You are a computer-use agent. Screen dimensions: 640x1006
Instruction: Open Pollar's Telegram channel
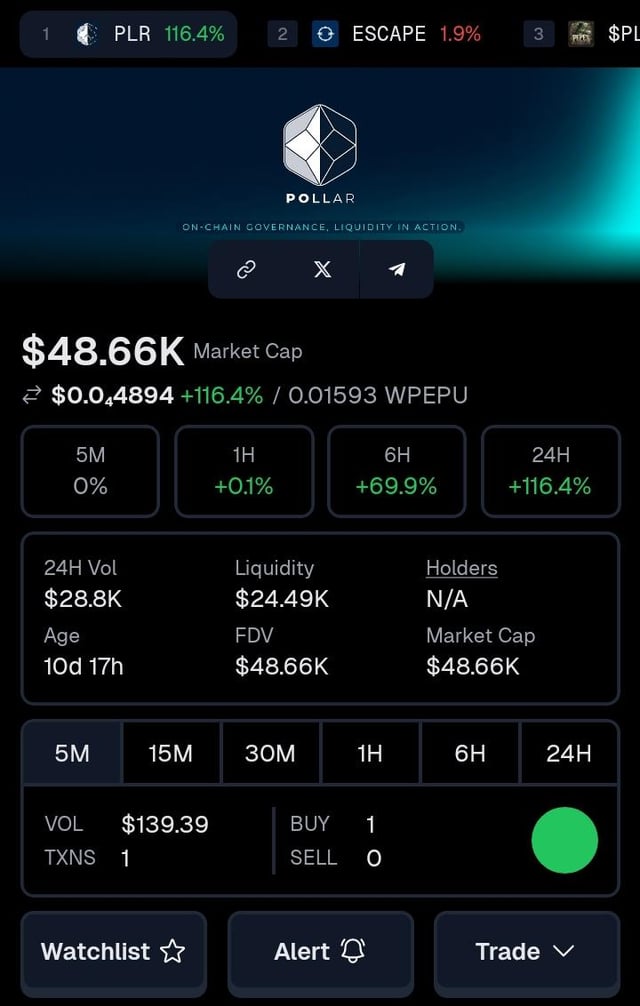(x=397, y=269)
